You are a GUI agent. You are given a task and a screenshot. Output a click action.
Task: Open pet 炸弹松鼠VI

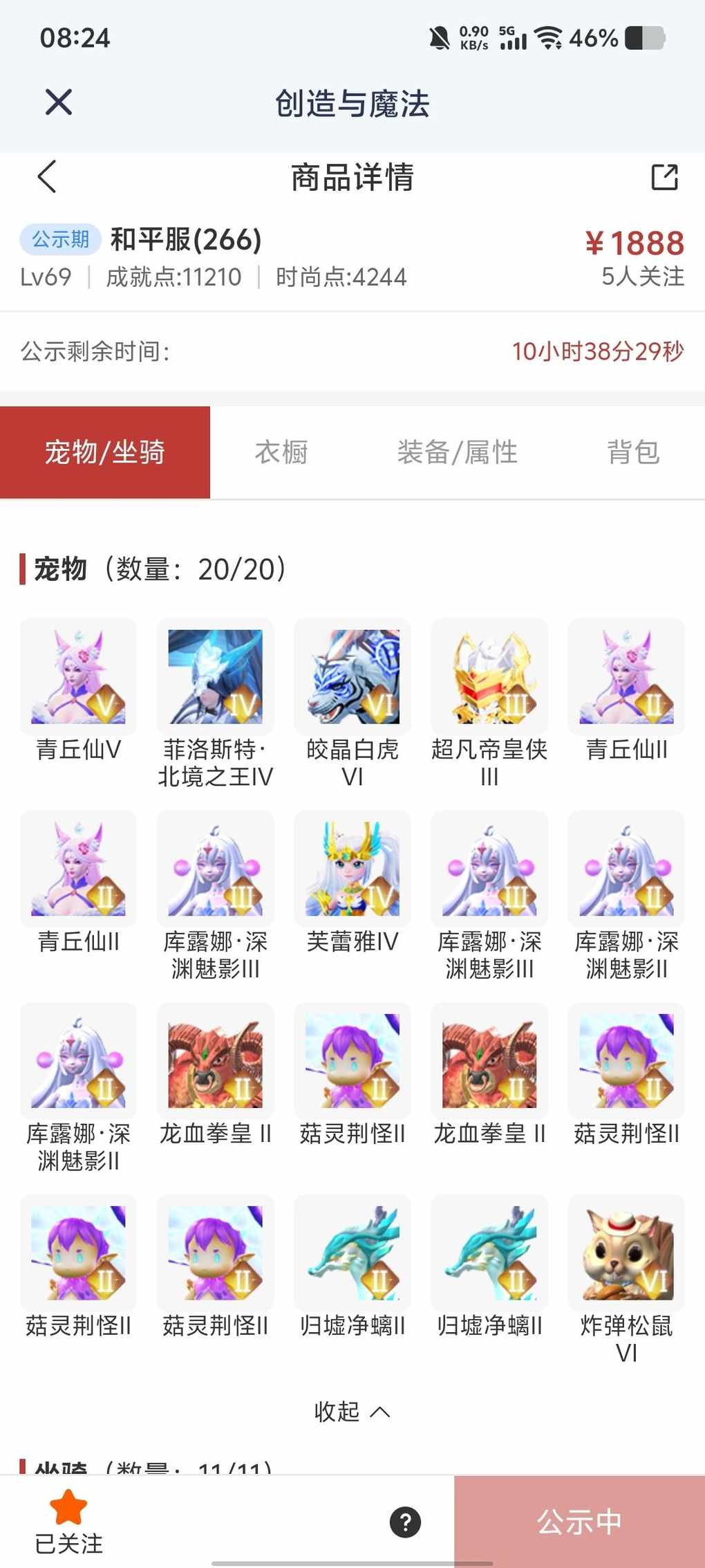(x=626, y=1253)
